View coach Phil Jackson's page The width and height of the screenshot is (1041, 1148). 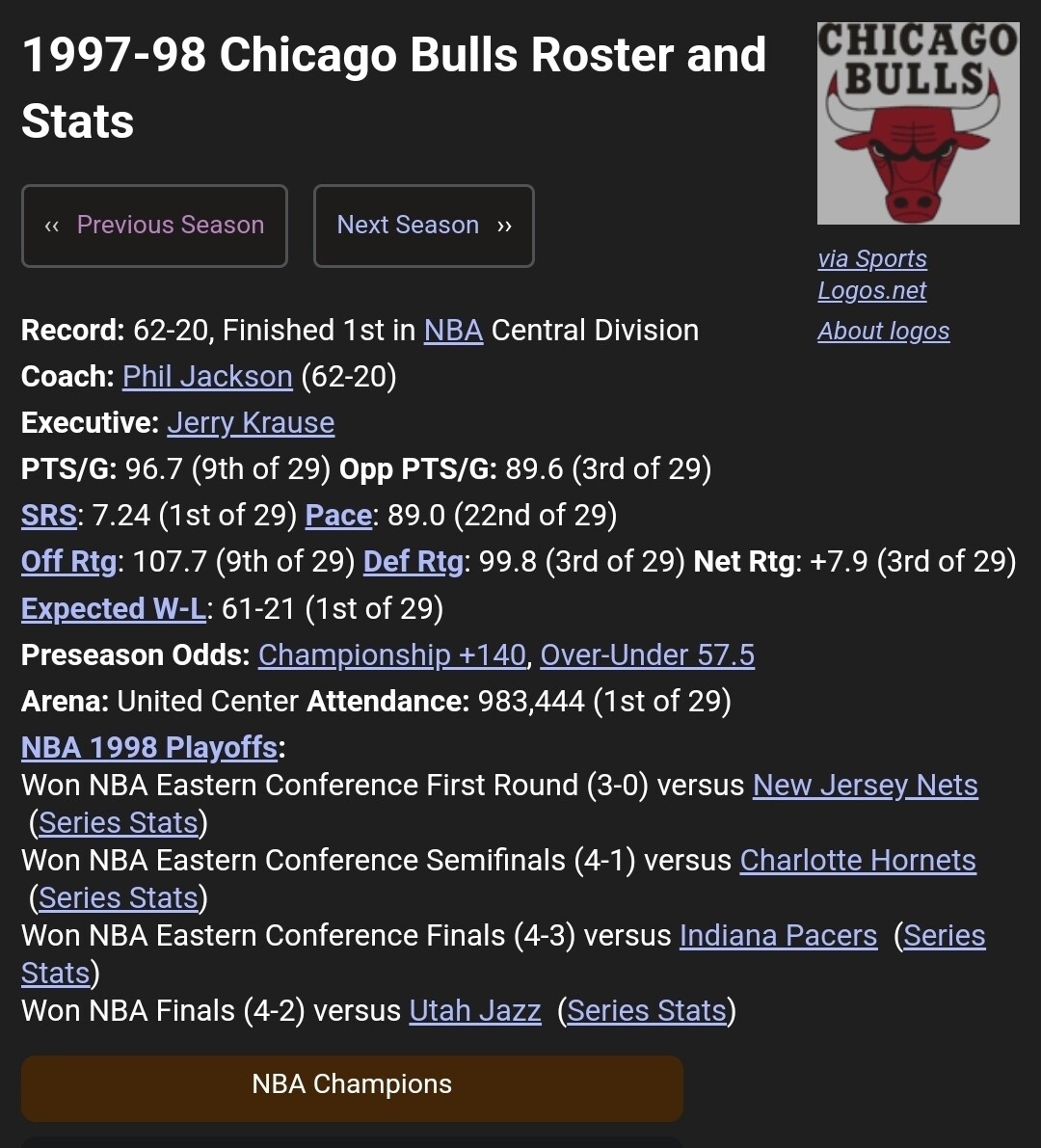[207, 376]
